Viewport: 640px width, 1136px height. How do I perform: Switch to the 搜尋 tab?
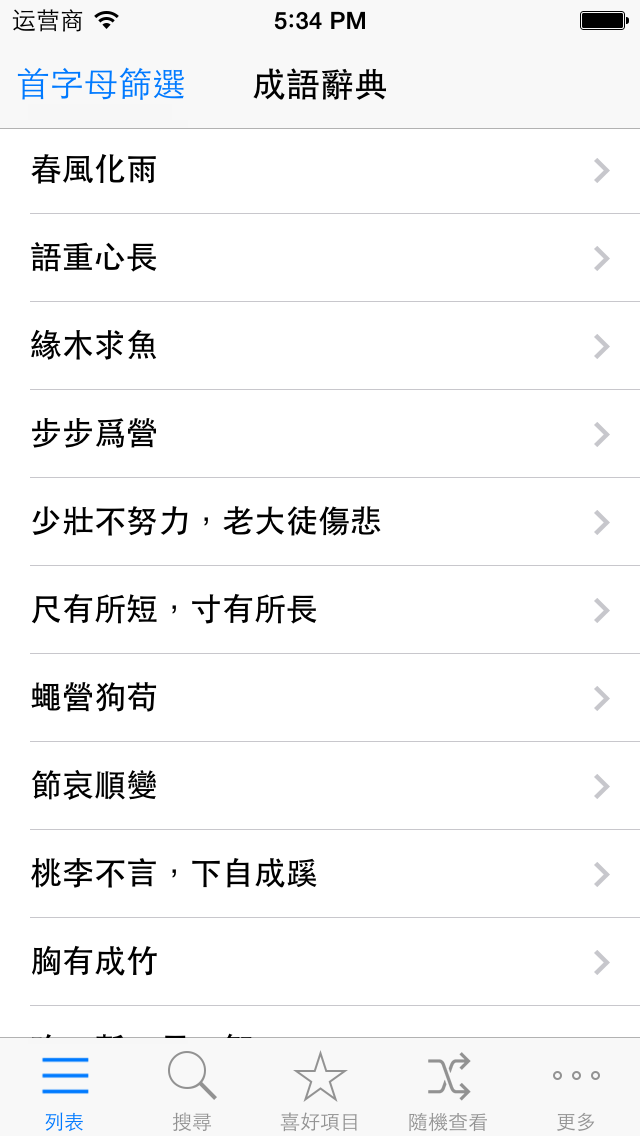click(192, 1089)
